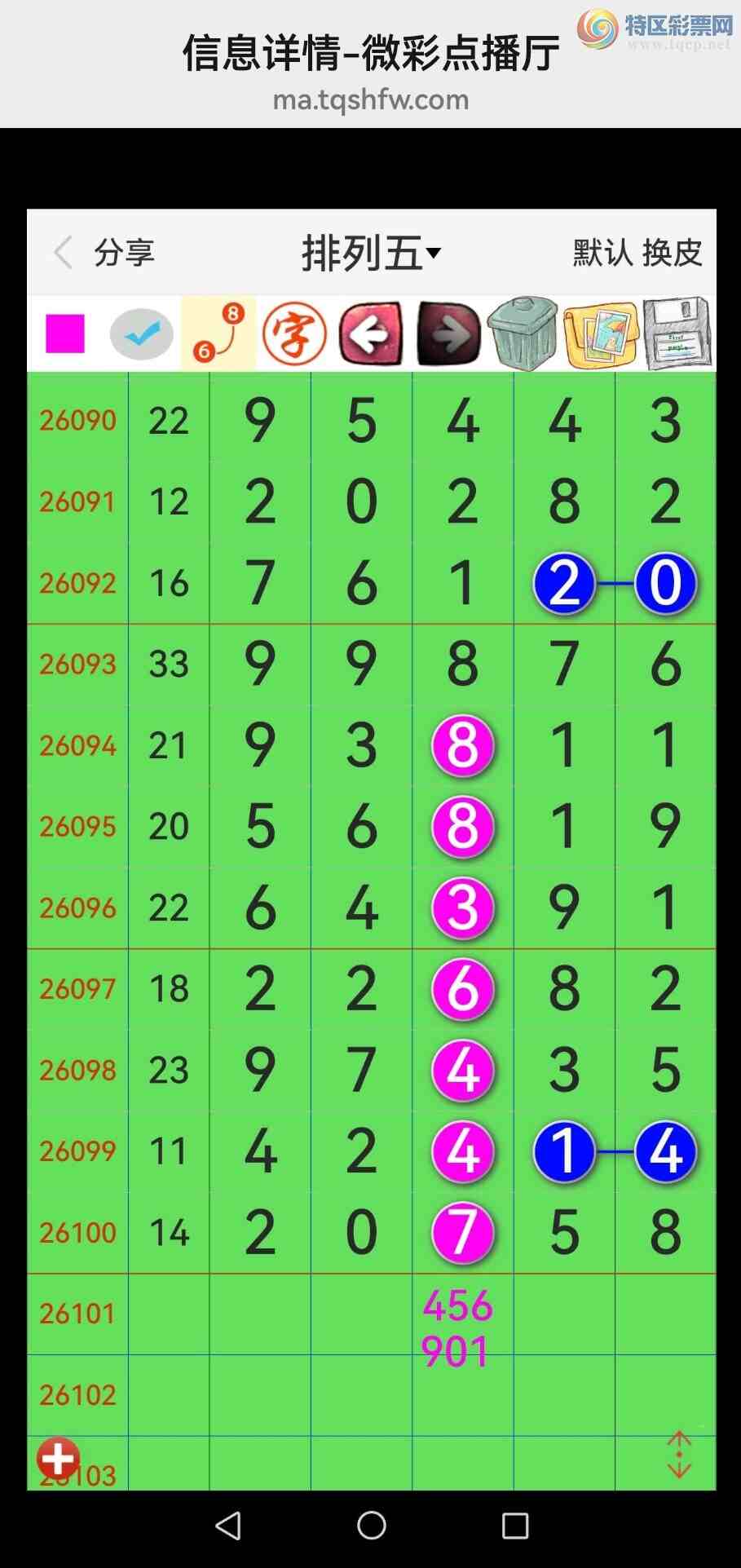This screenshot has width=741, height=1568.
Task: Open the 排列五 lottery type dropdown
Action: [371, 253]
